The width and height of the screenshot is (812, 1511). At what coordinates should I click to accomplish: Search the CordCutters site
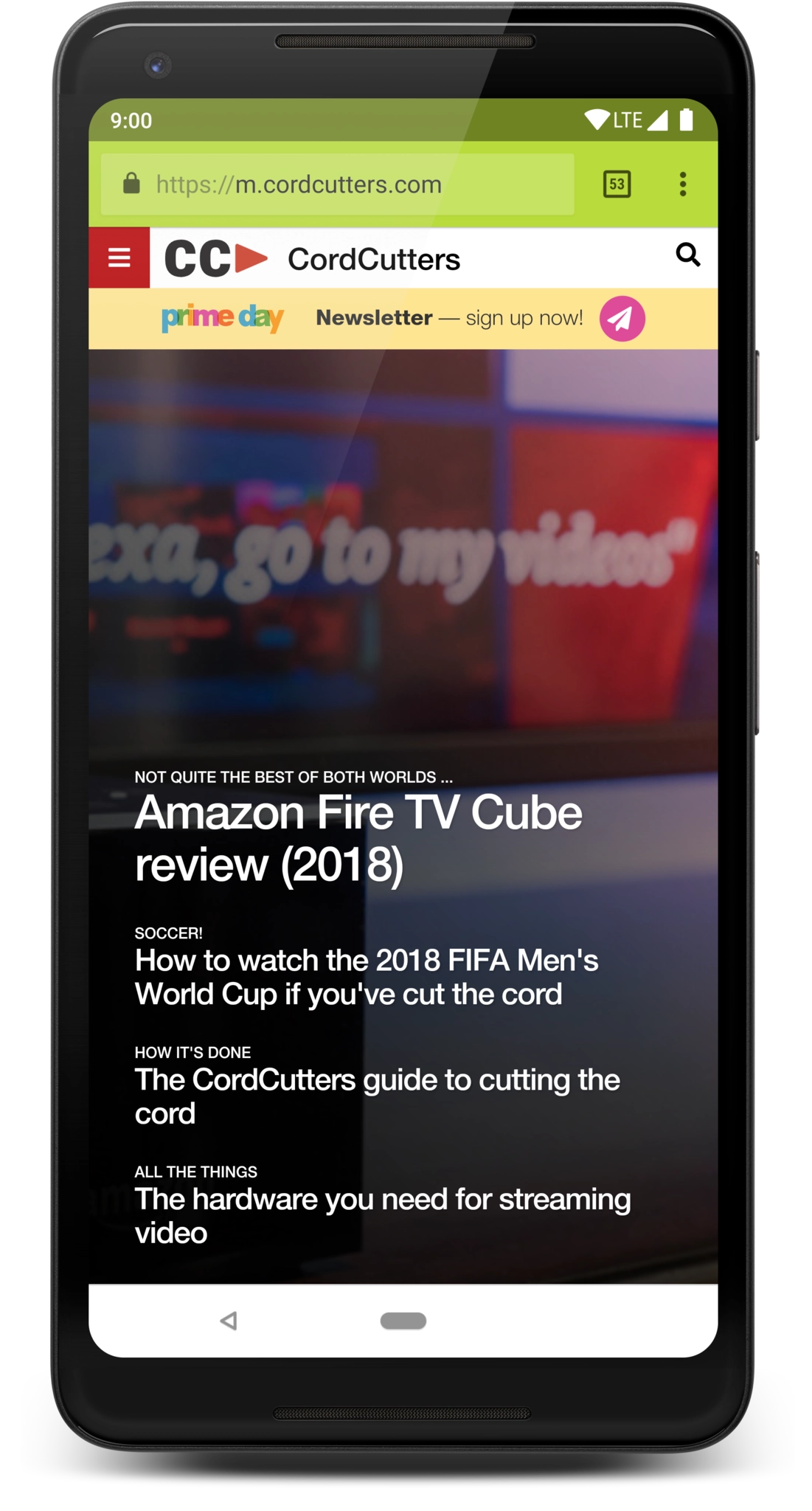coord(687,255)
